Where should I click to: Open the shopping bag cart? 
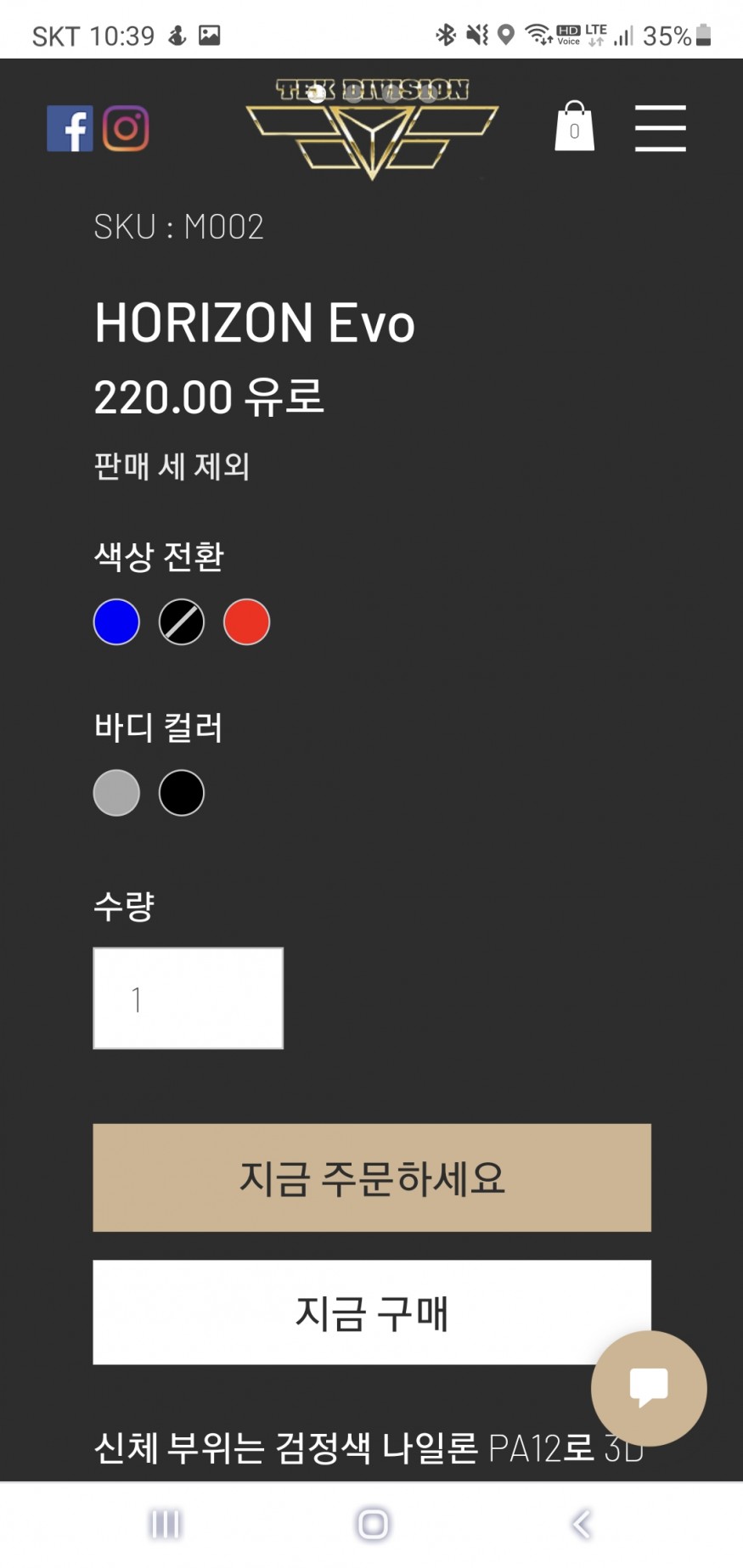[575, 126]
